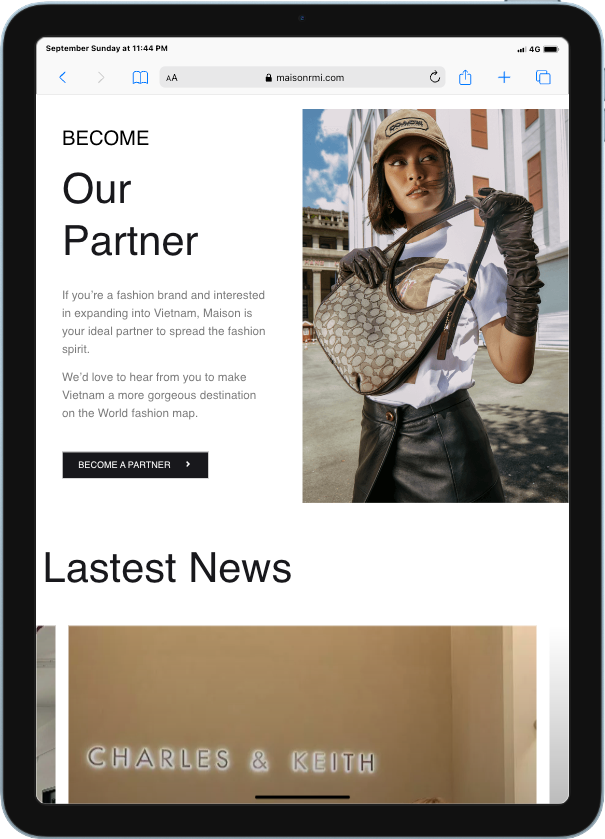
Task: Tap the maisonrmi.com address bar
Action: click(x=303, y=77)
